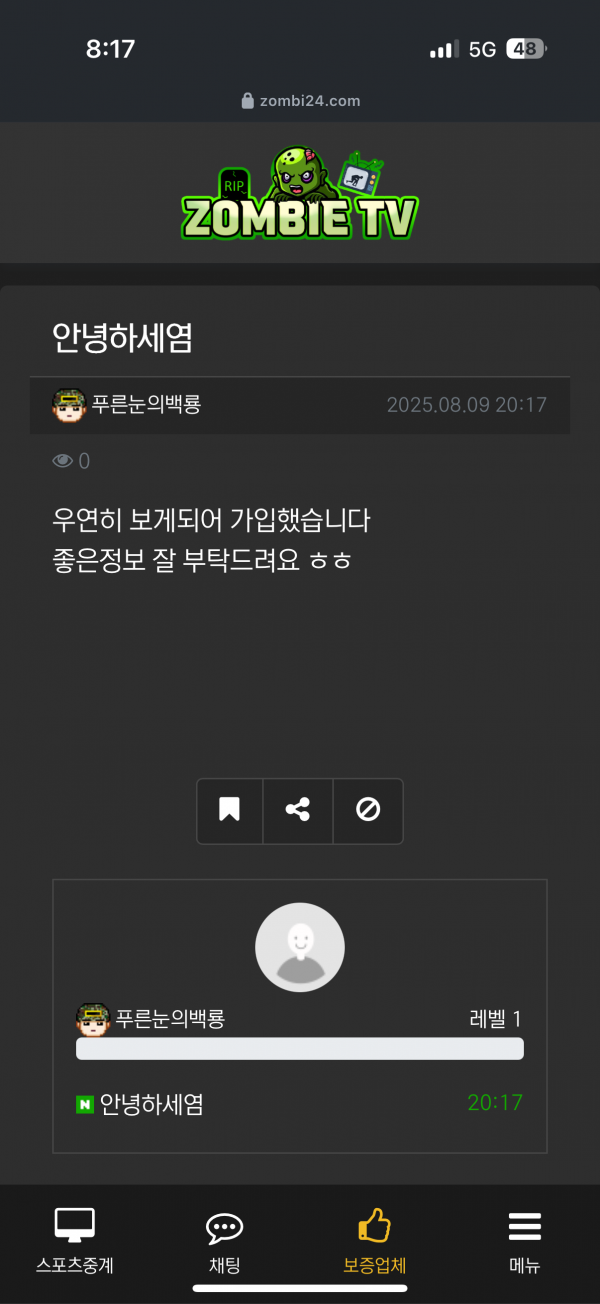Tap the zombi24.com address bar

[300, 101]
